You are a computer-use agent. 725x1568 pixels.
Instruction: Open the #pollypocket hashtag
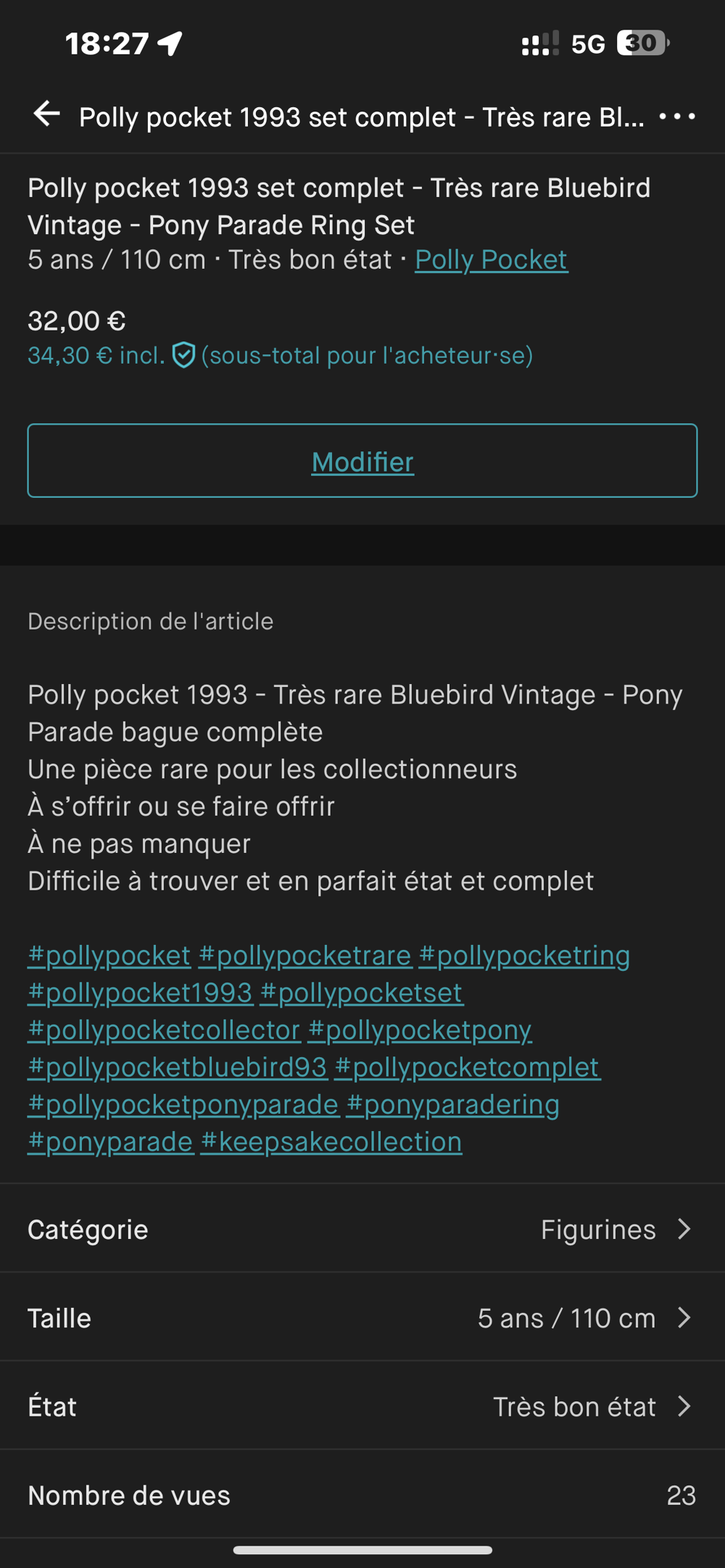point(109,955)
